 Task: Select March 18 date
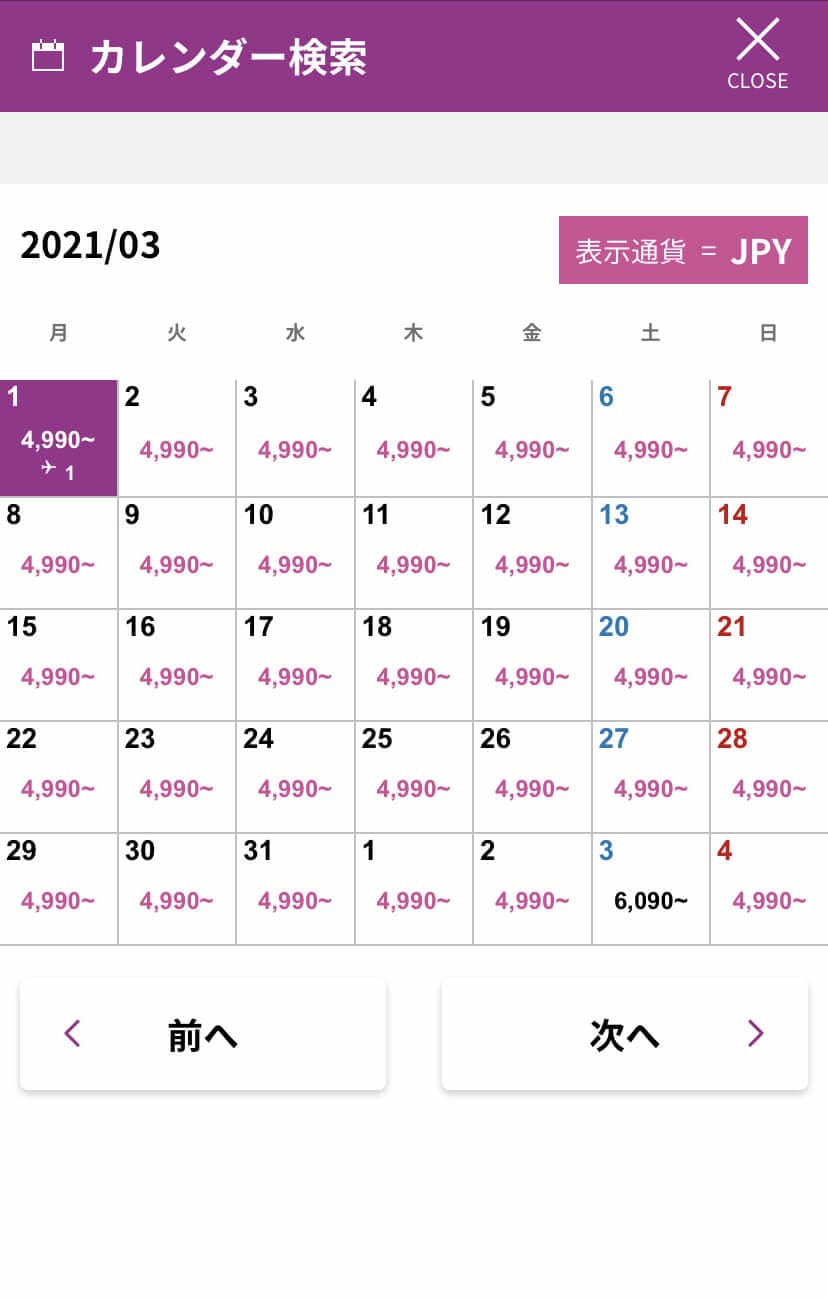click(x=414, y=665)
